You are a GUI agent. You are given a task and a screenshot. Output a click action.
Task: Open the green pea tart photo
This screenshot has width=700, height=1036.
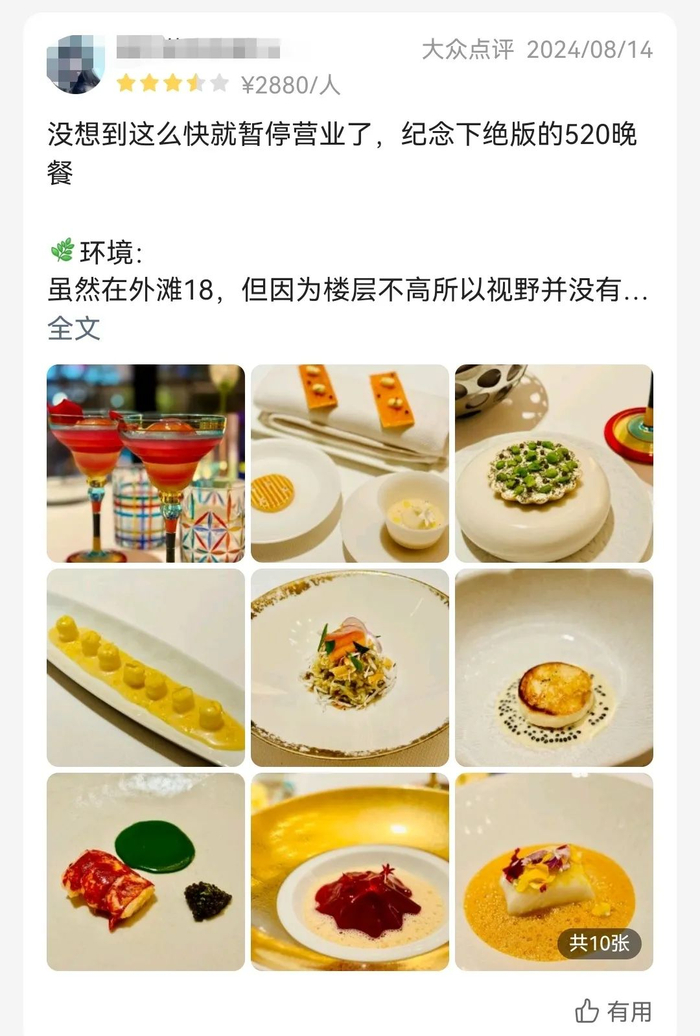[554, 463]
